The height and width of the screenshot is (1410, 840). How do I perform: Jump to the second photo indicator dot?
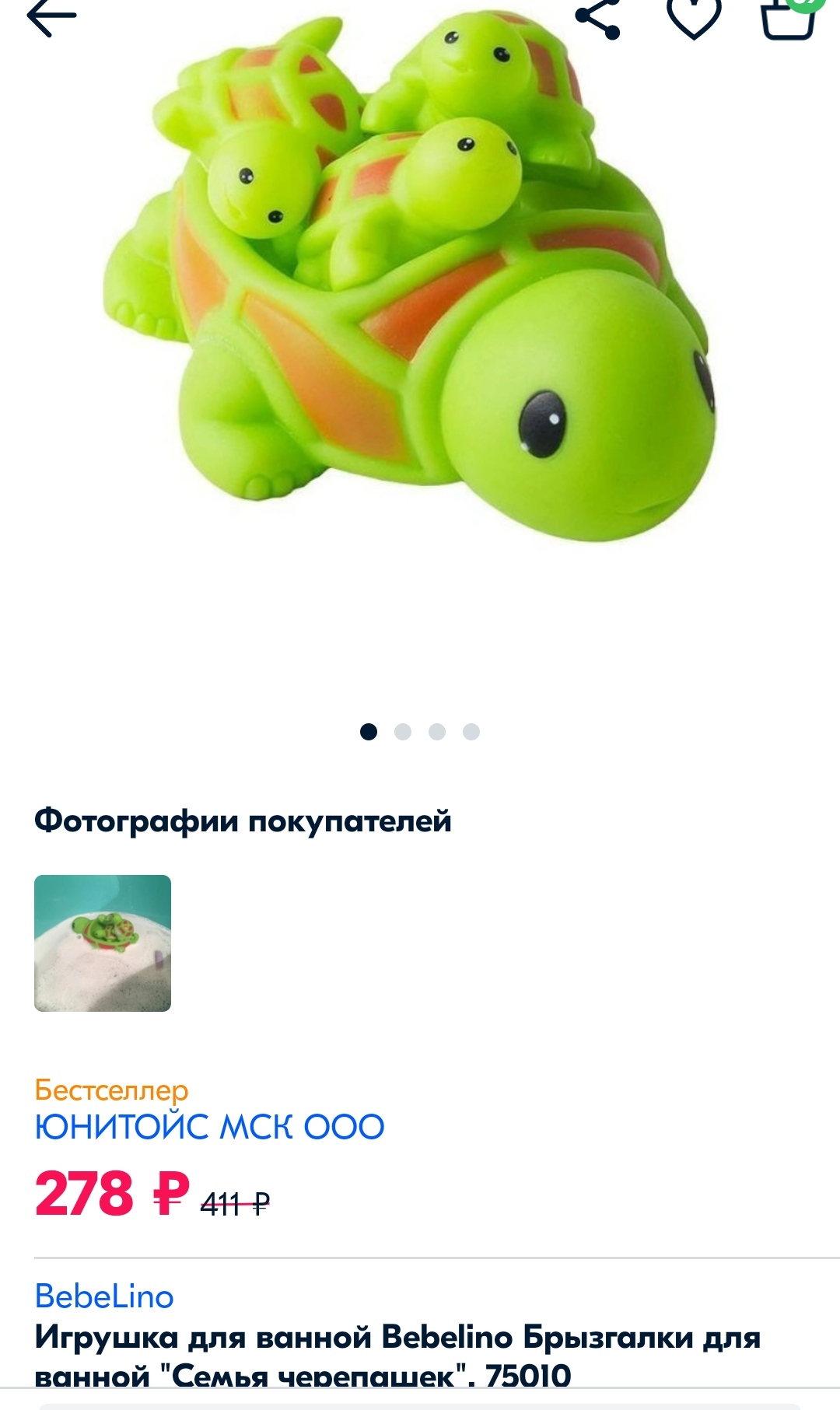click(x=403, y=732)
